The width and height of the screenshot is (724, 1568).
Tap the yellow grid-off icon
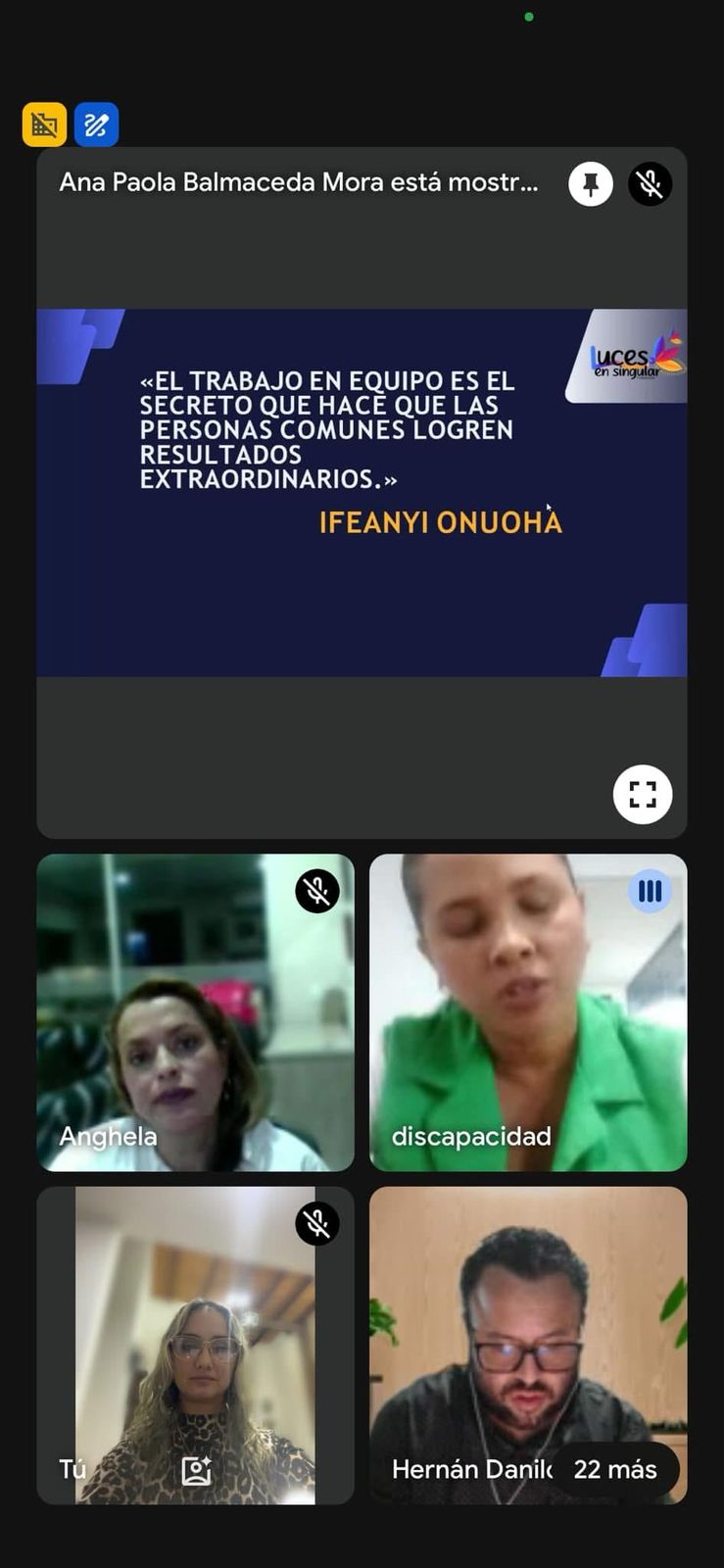(44, 124)
